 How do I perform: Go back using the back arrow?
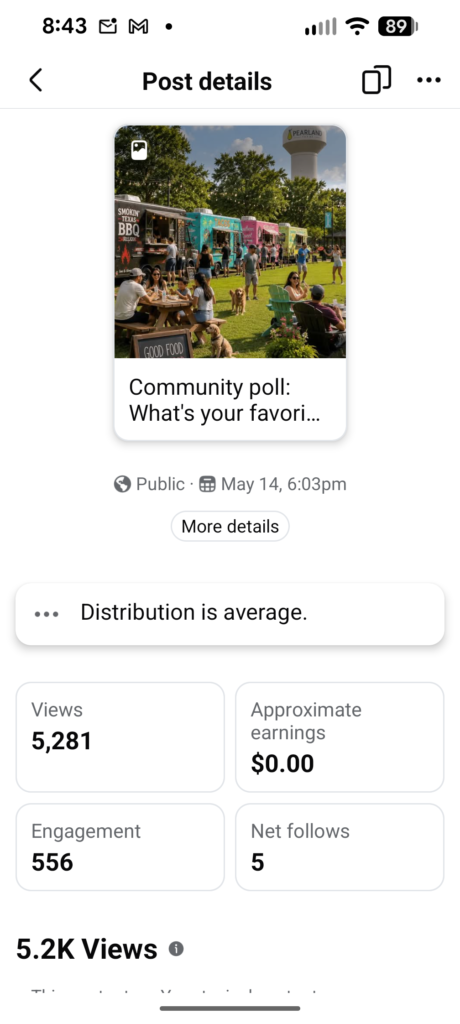click(x=36, y=81)
